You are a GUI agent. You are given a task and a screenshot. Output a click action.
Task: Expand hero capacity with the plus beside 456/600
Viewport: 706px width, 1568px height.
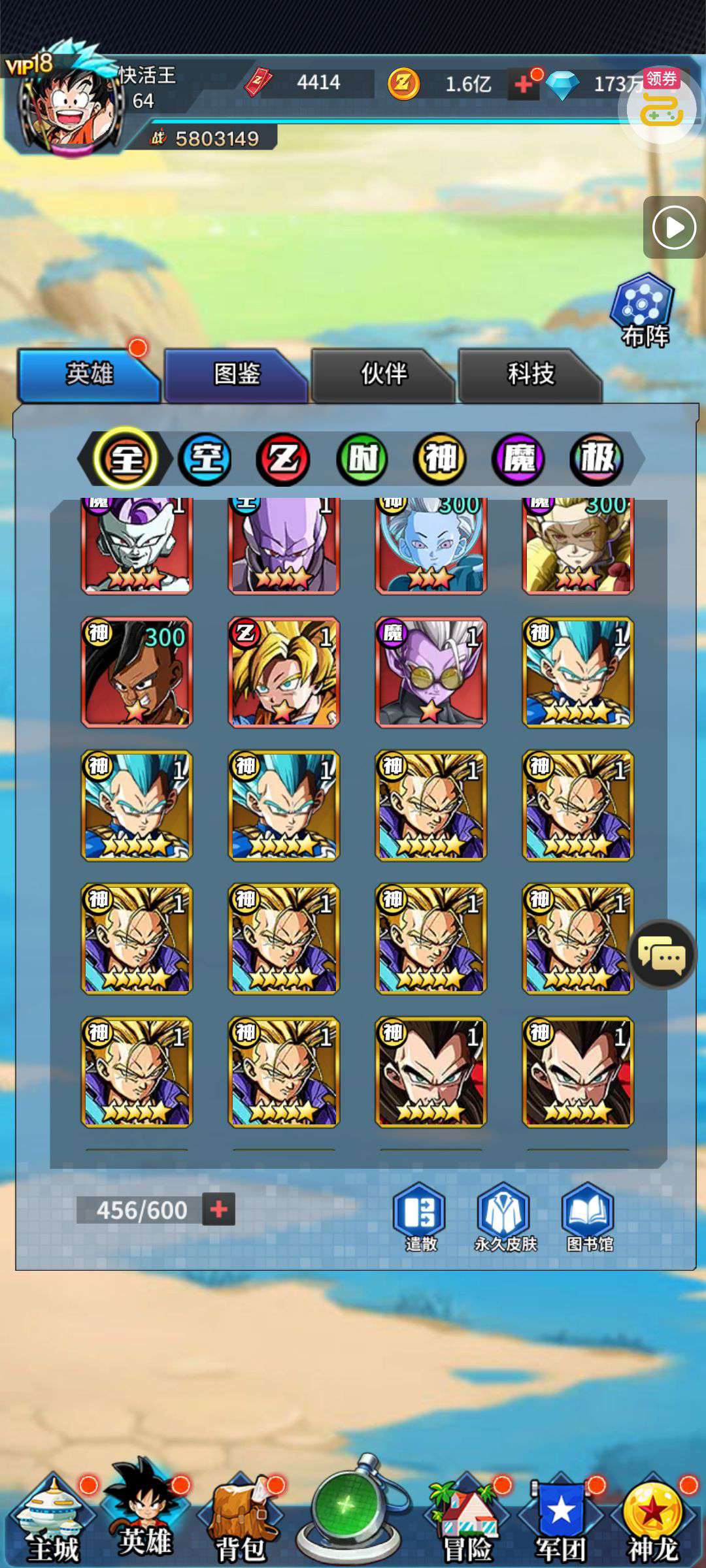(218, 1209)
